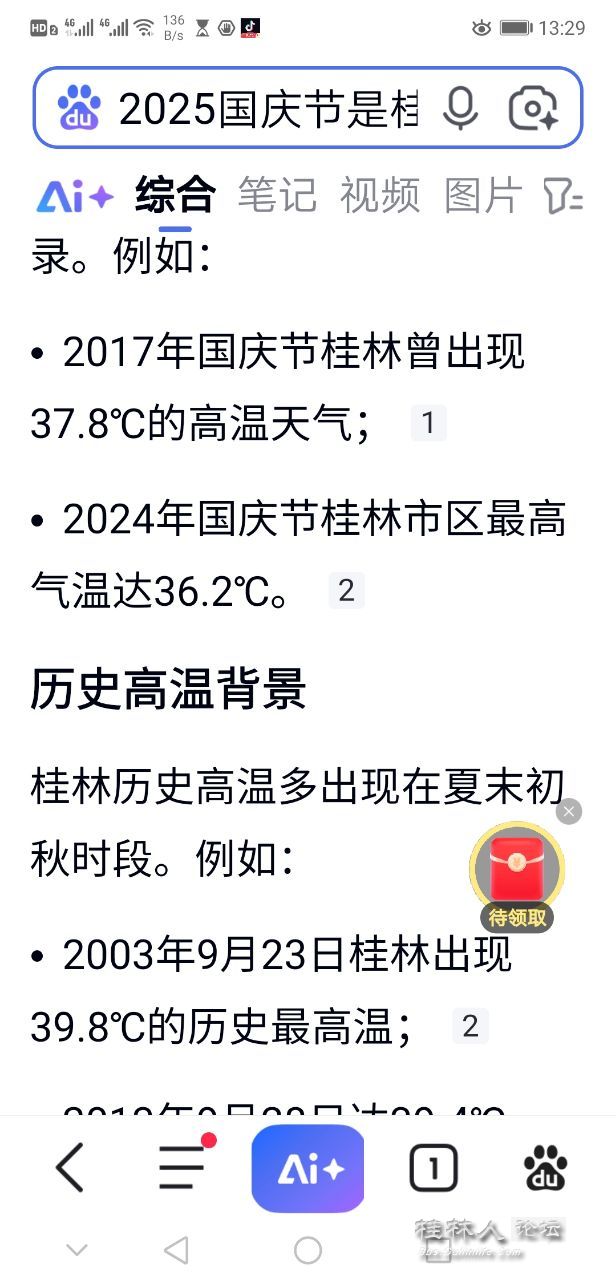
Task: Tap the search box showing 2025国庆节是桂
Action: 267,108
